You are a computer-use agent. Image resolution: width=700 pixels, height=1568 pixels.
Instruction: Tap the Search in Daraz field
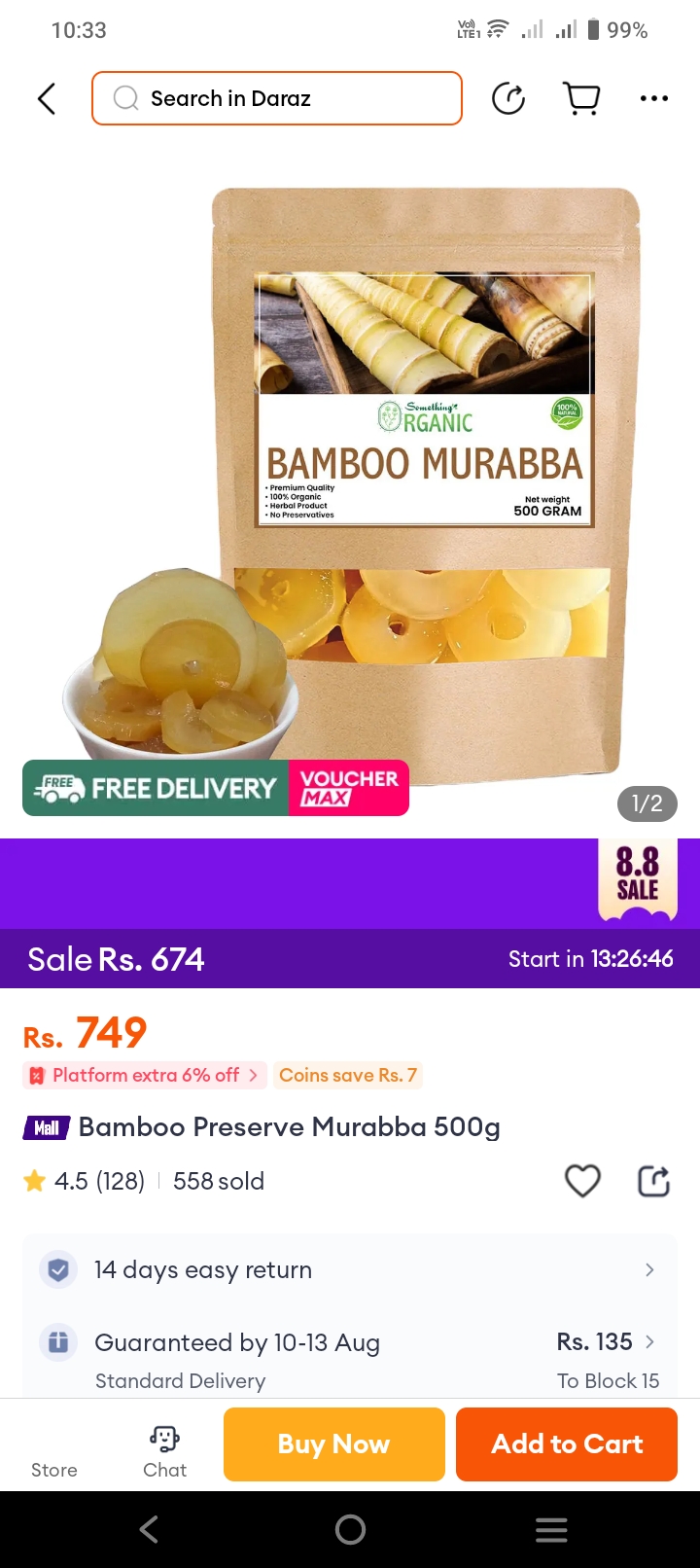pyautogui.click(x=277, y=98)
